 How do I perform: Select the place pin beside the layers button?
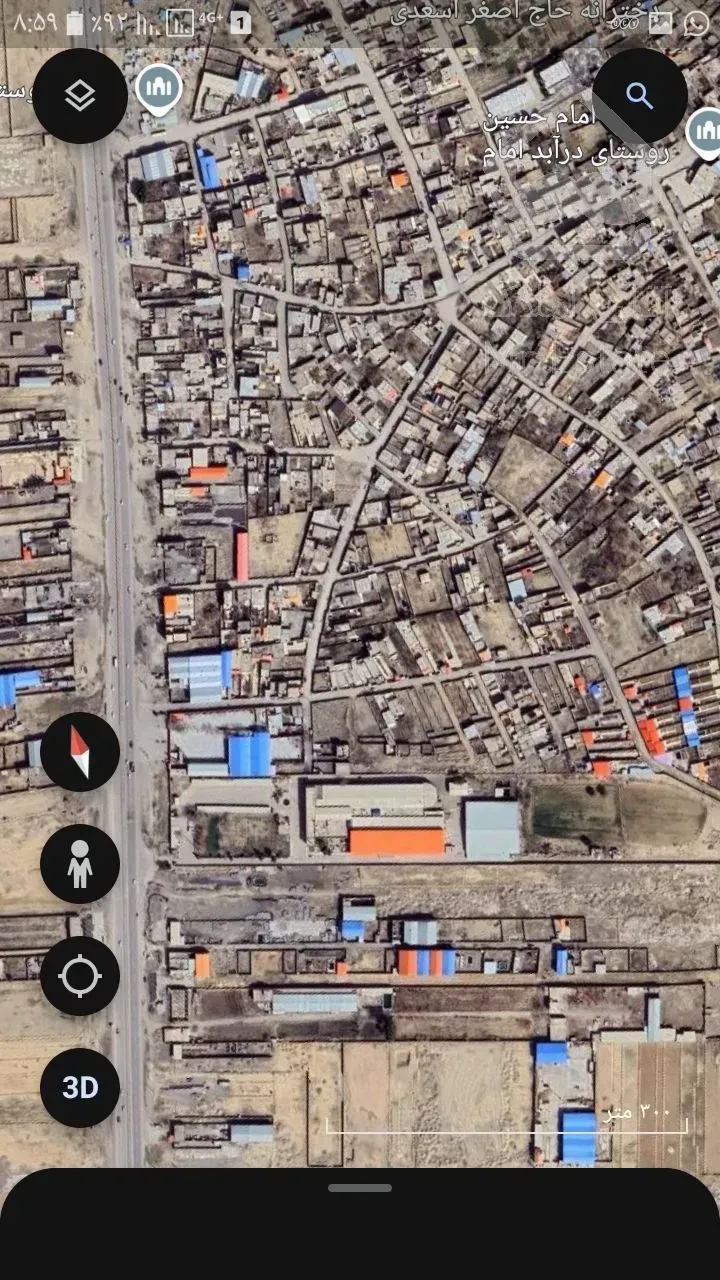(158, 88)
